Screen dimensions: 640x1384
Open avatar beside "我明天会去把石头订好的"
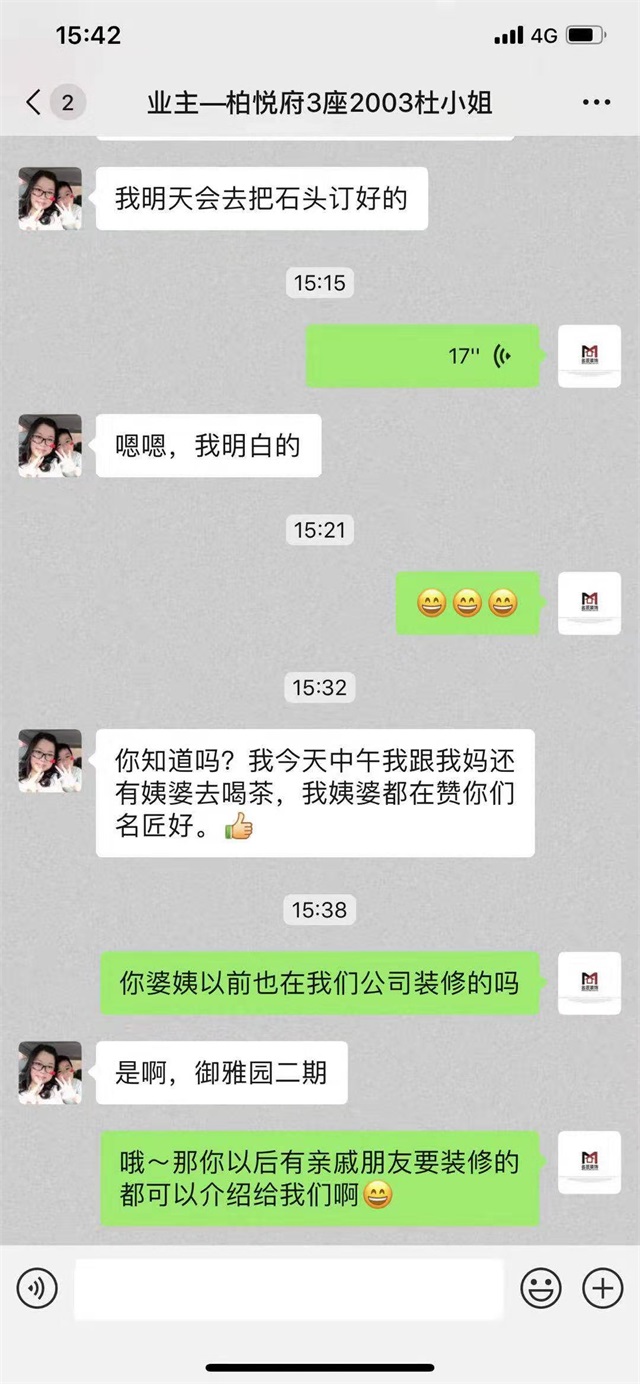50,199
